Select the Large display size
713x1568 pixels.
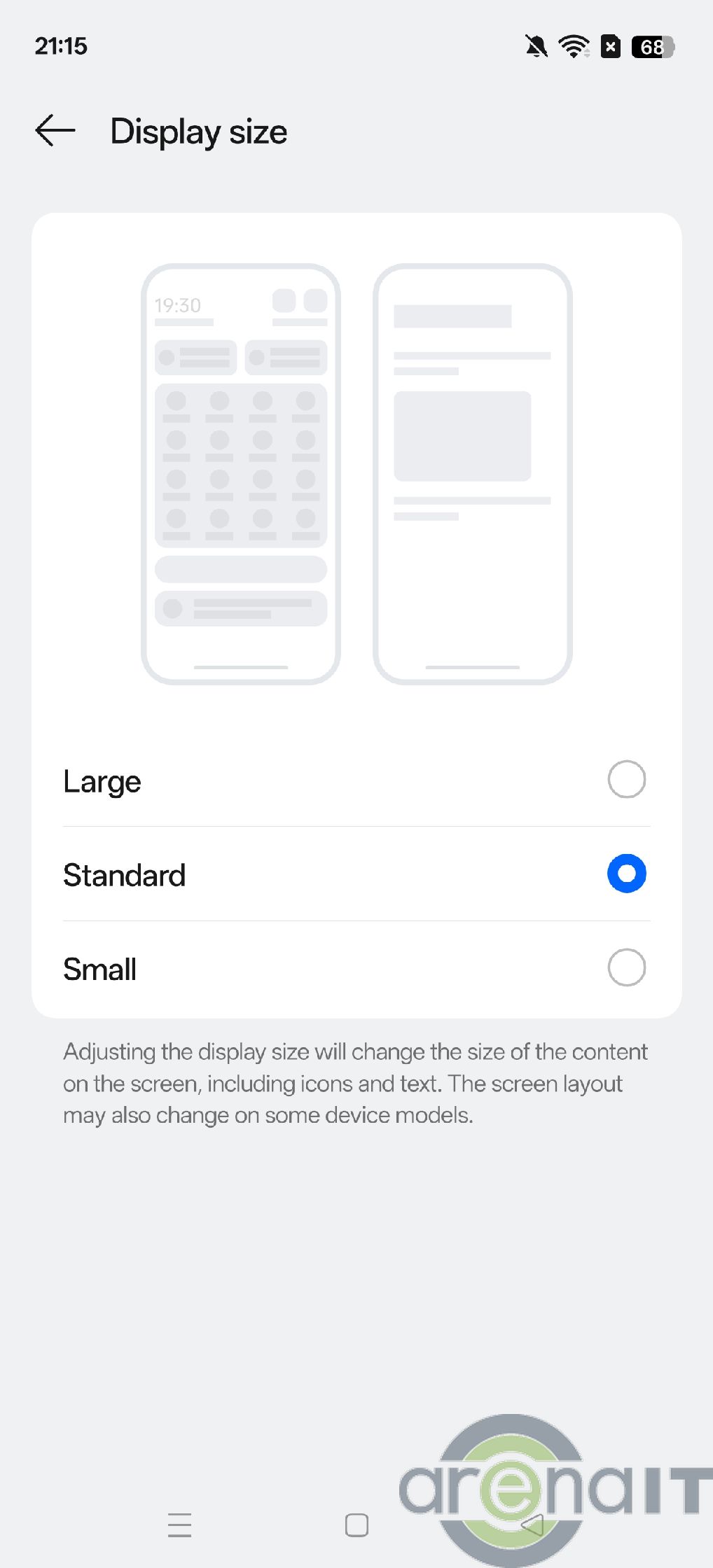[626, 780]
